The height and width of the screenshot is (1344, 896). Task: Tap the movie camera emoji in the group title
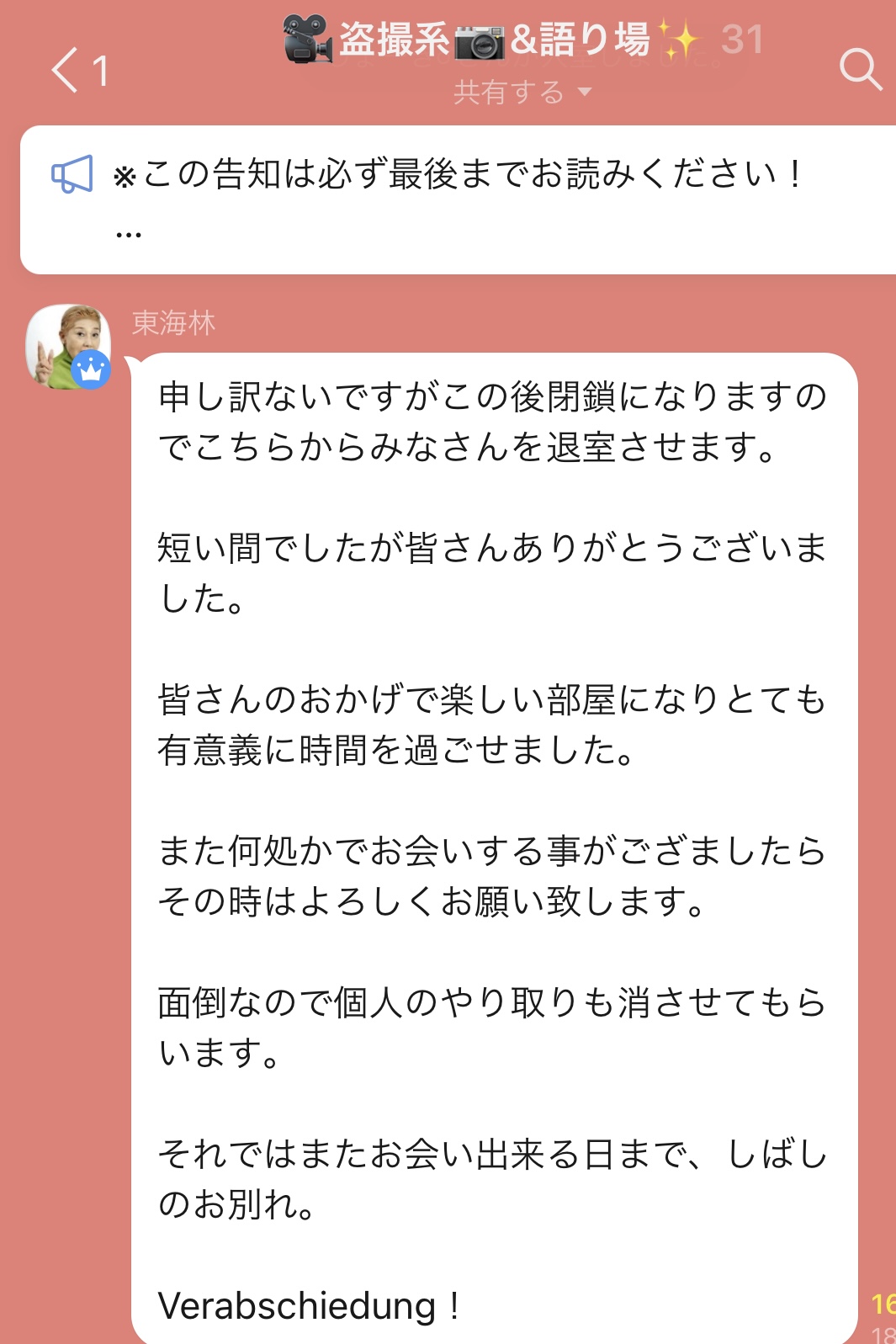pos(306,38)
